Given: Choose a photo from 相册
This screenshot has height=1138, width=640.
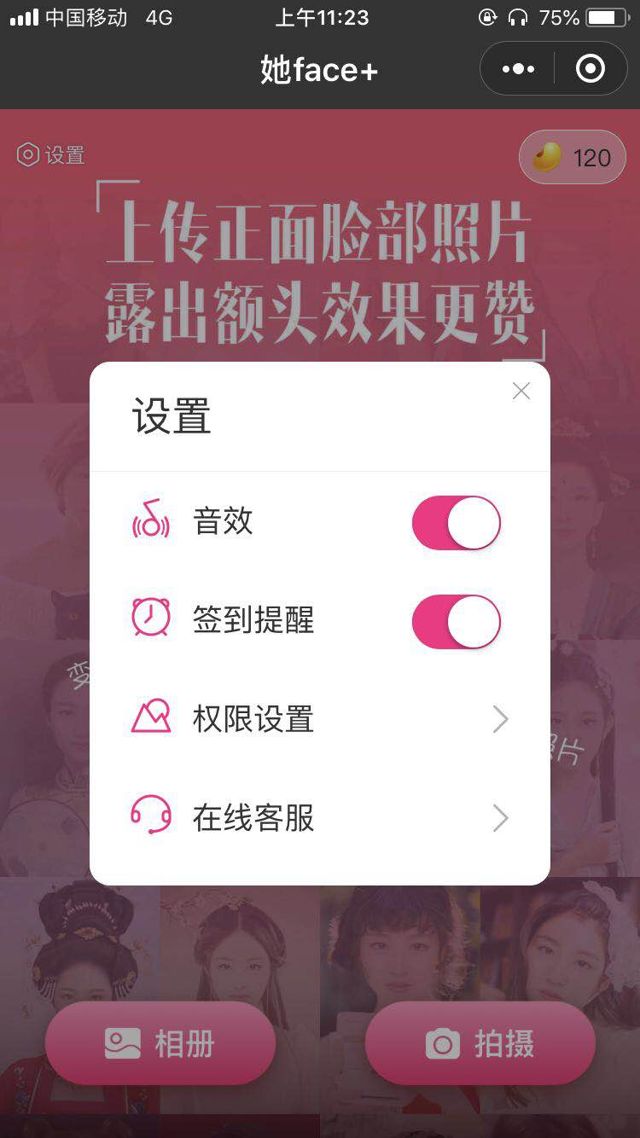Looking at the screenshot, I should [x=160, y=1044].
